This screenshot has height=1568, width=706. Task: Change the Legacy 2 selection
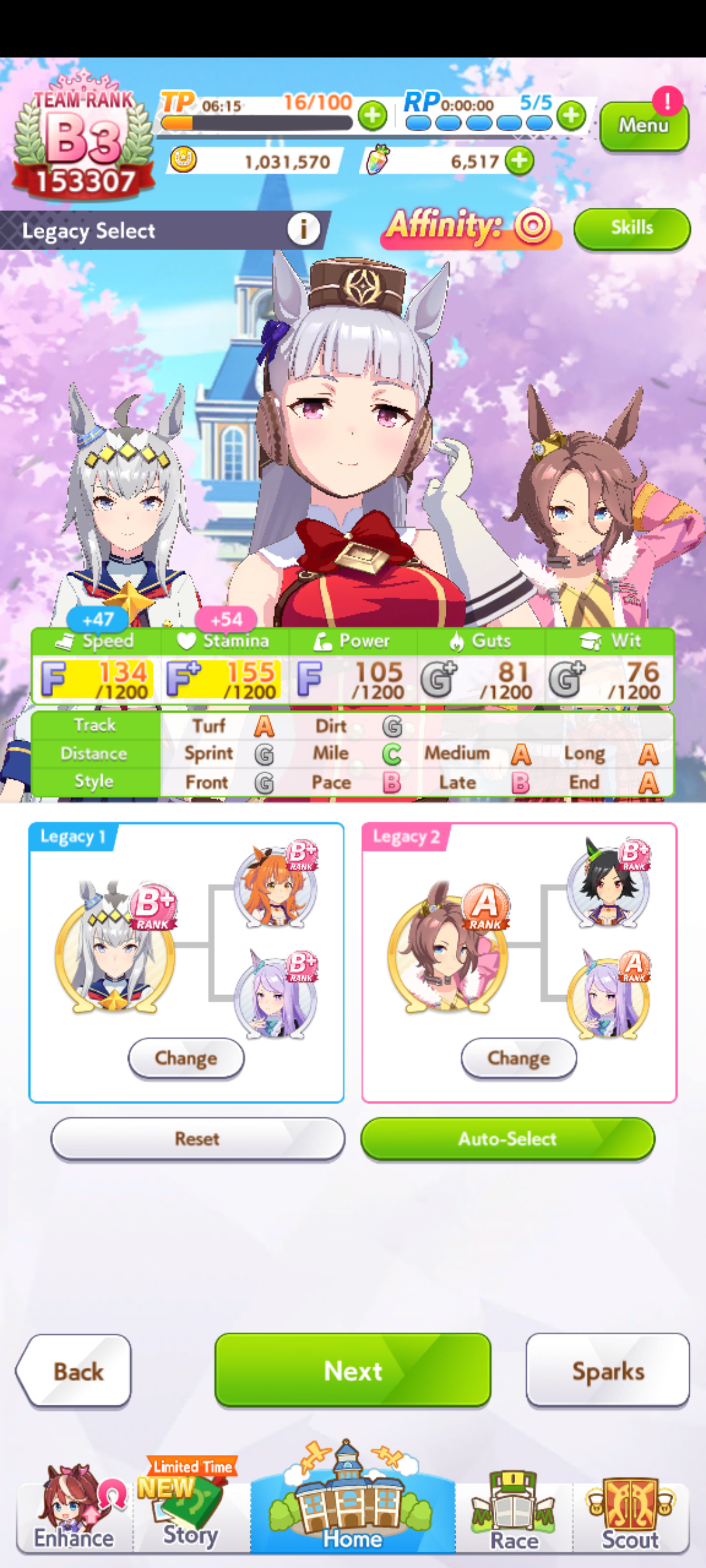coord(518,1058)
